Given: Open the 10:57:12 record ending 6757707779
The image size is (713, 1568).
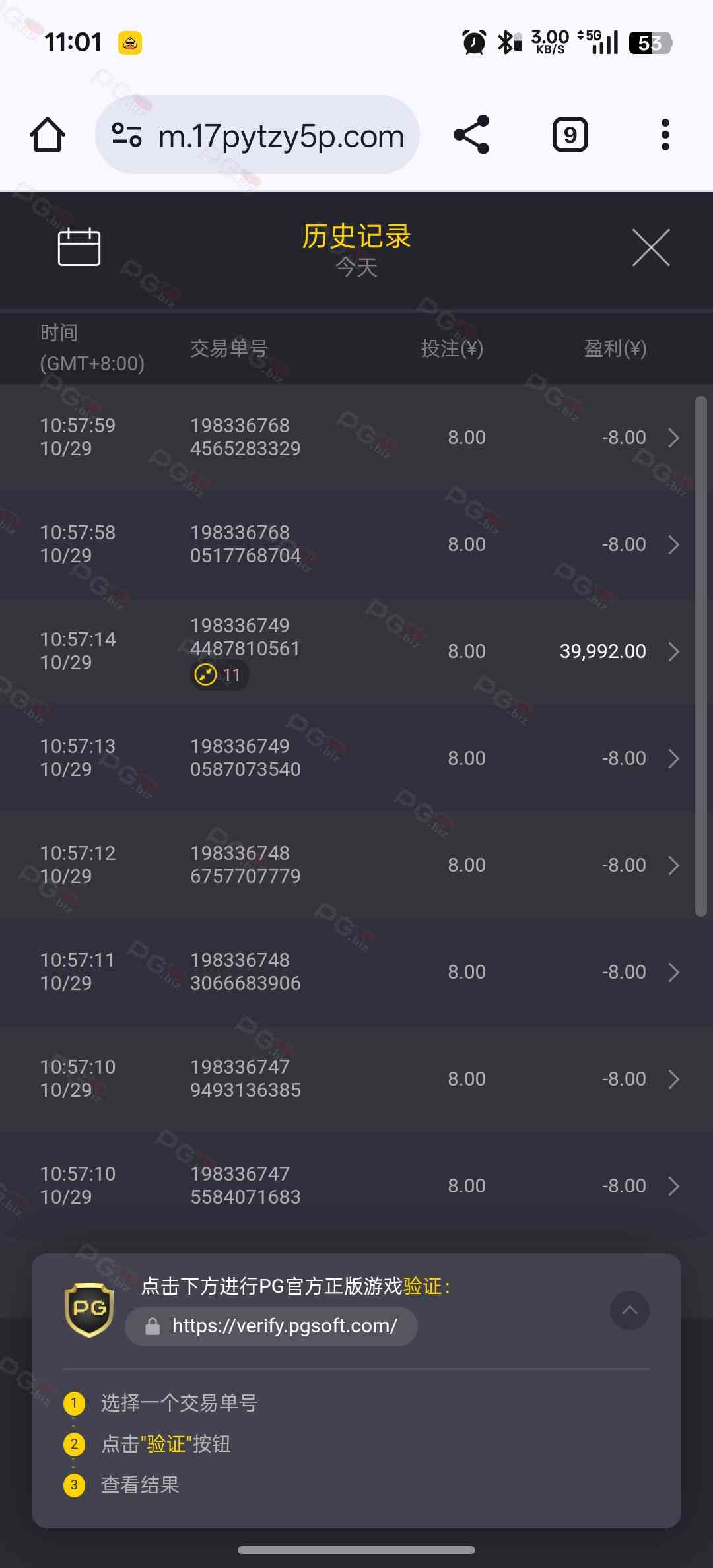Looking at the screenshot, I should pos(356,865).
